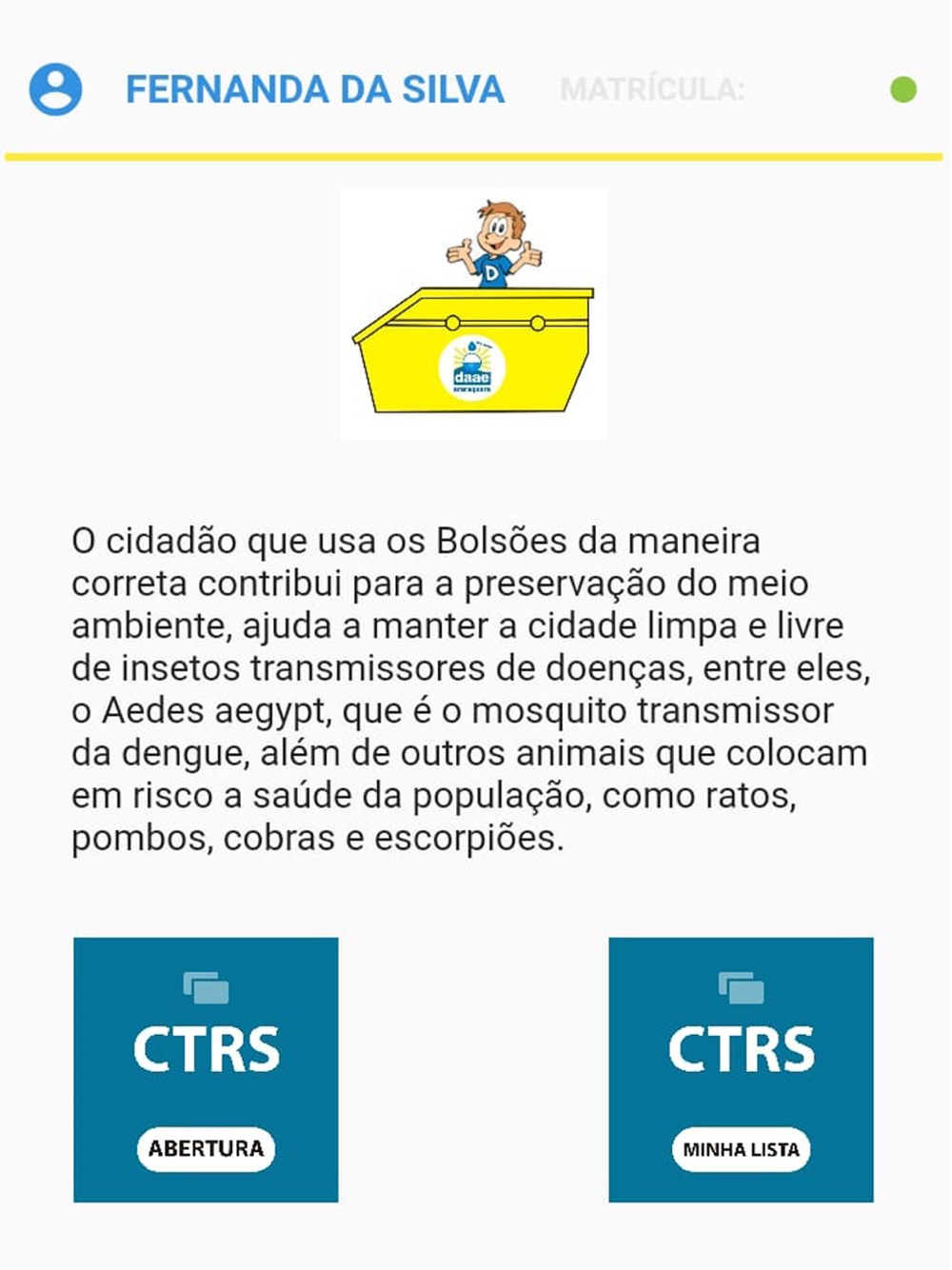Tap the user profile icon
Image resolution: width=952 pixels, height=1270 pixels.
(55, 89)
